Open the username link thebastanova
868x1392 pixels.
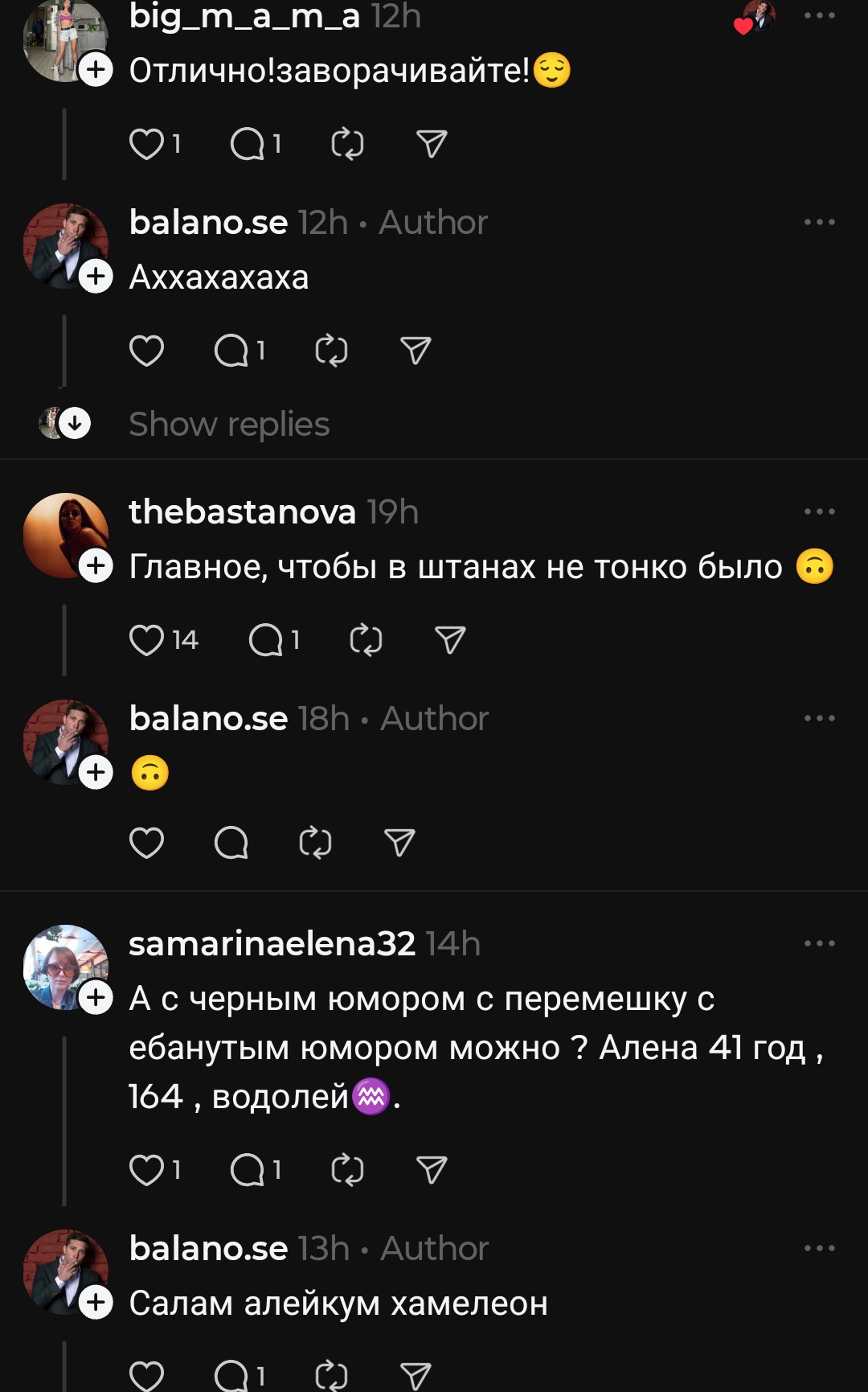click(x=242, y=511)
